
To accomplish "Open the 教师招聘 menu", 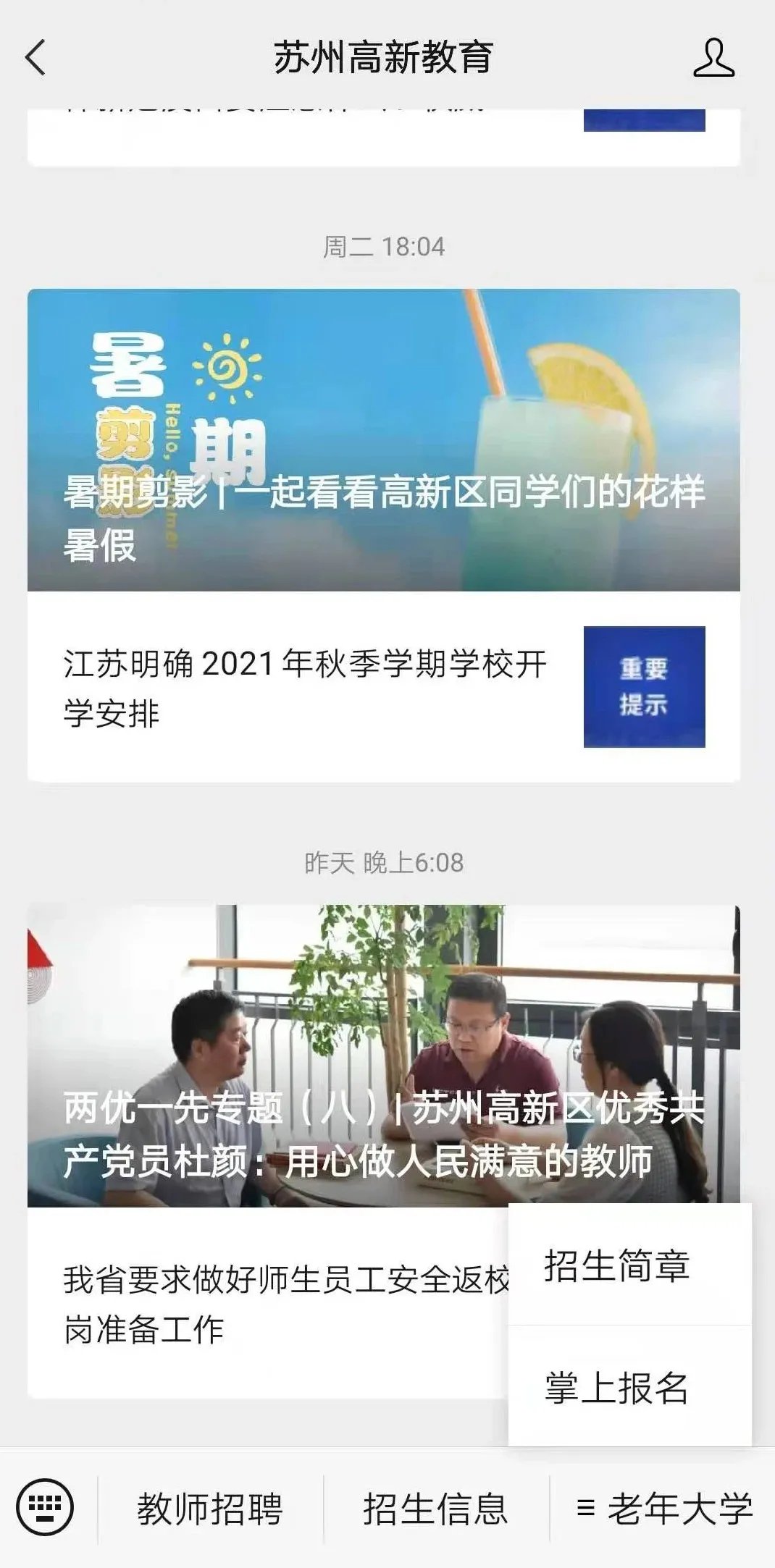I will (x=210, y=1509).
